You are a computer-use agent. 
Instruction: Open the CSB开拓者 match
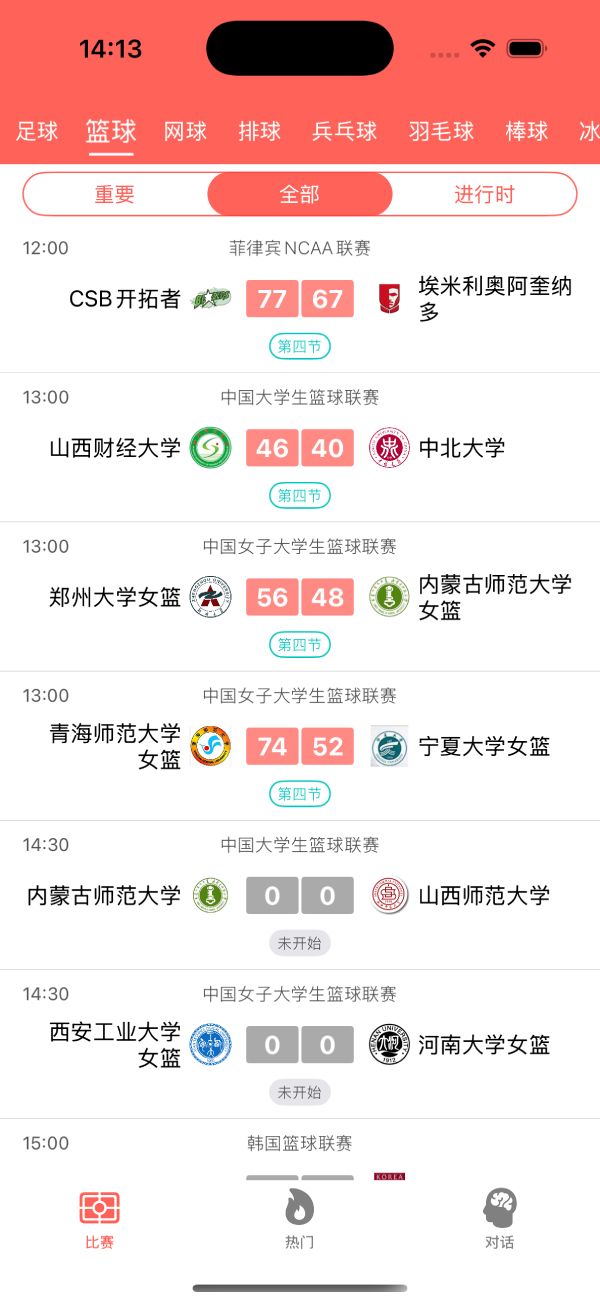[x=300, y=299]
